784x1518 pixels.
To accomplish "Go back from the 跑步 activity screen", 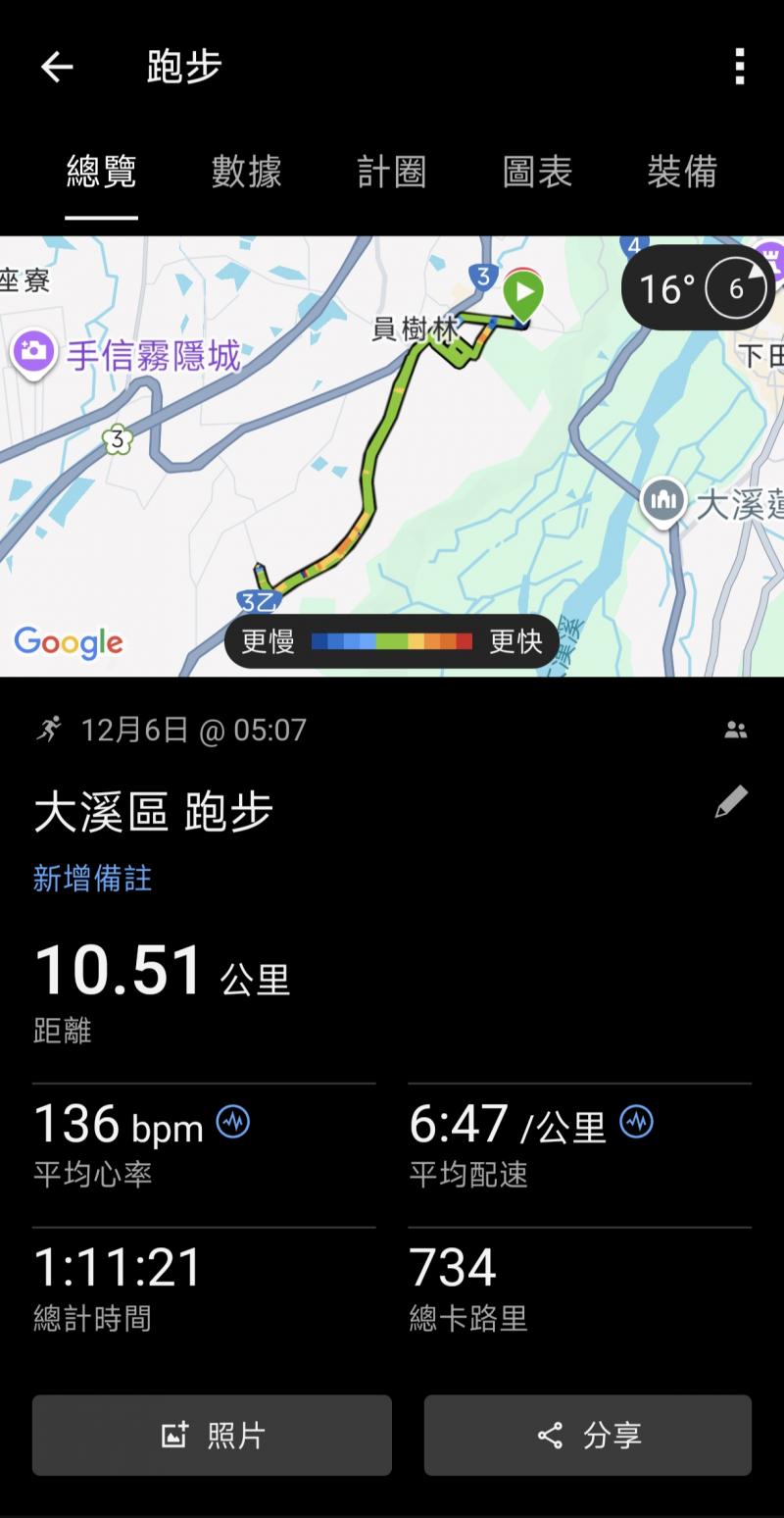I will (57, 67).
